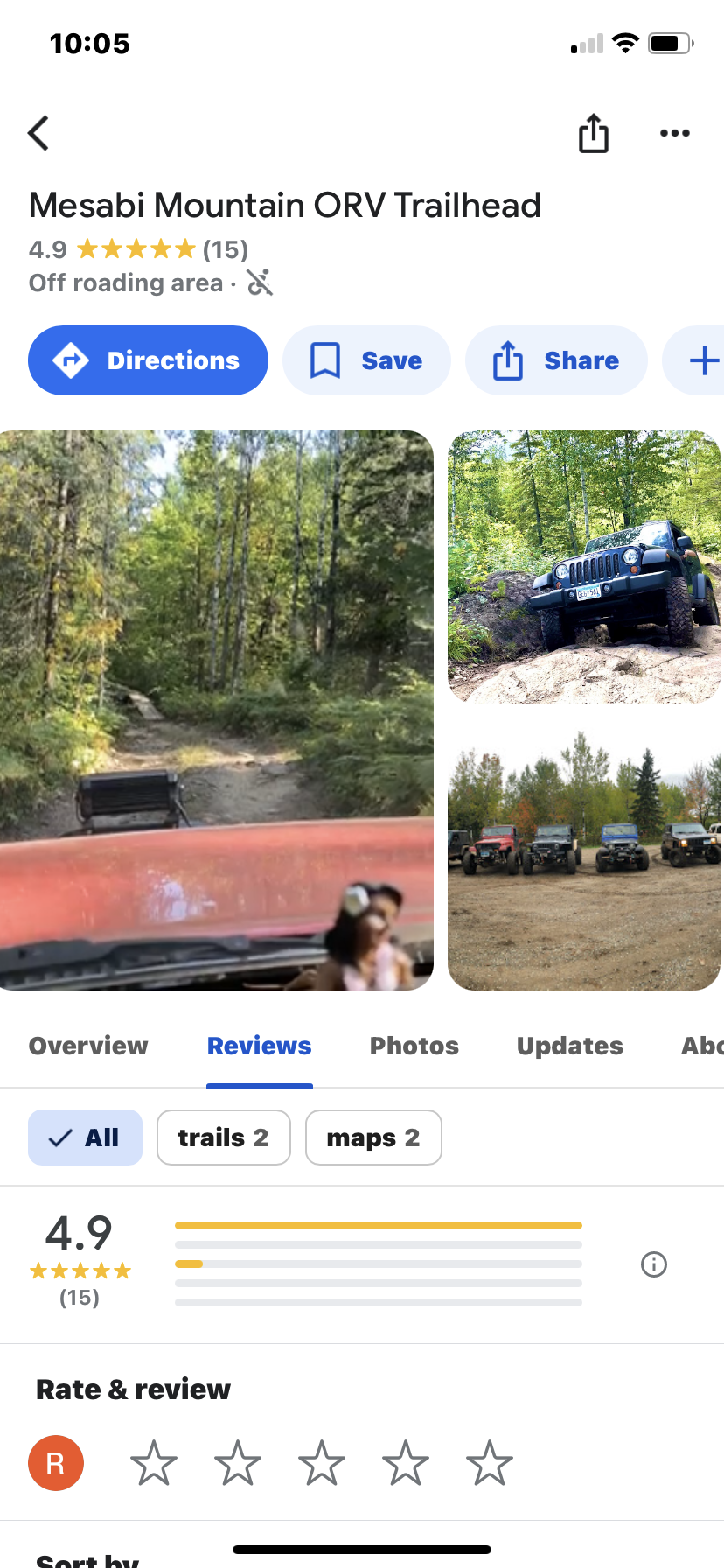Select the Reviews tab

(259, 1046)
